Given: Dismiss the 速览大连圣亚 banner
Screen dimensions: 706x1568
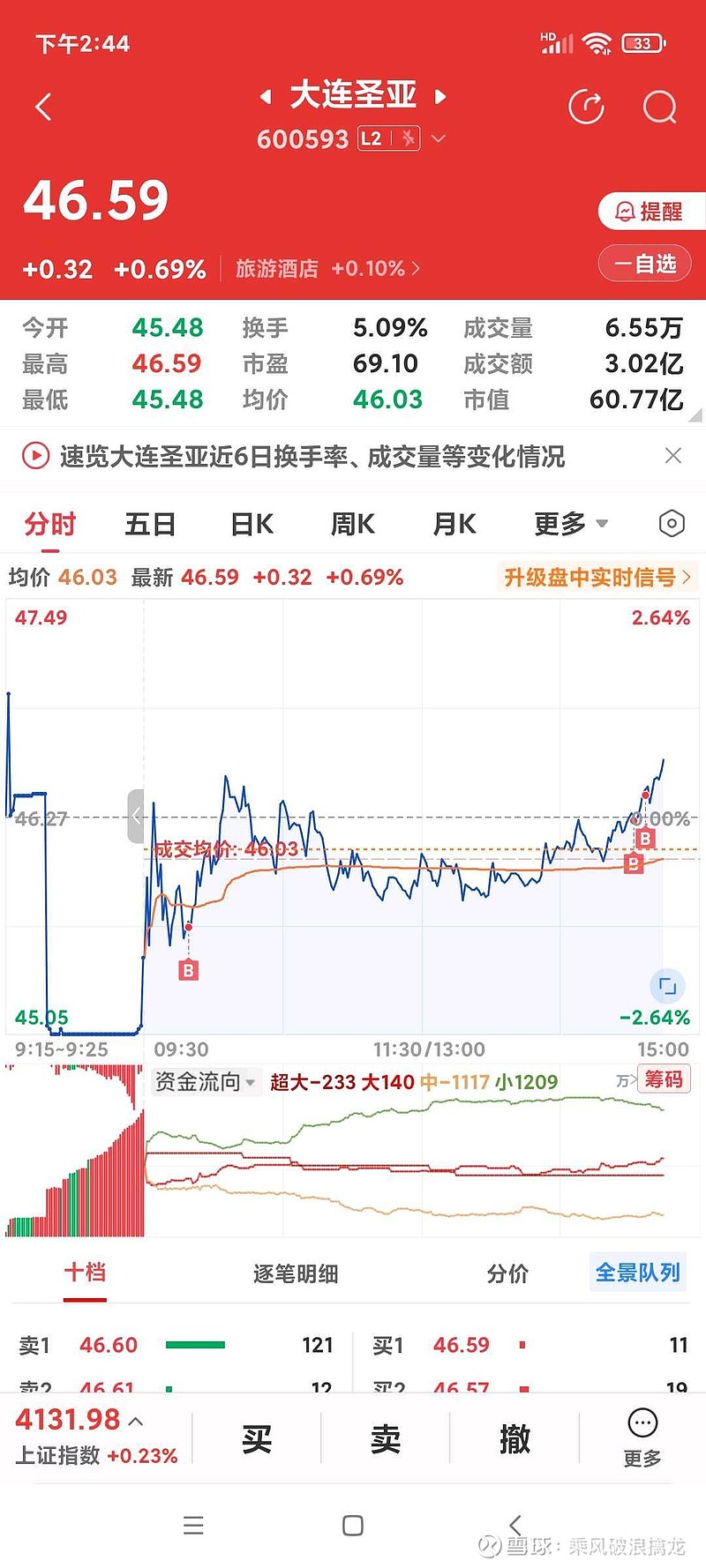Looking at the screenshot, I should pyautogui.click(x=672, y=455).
